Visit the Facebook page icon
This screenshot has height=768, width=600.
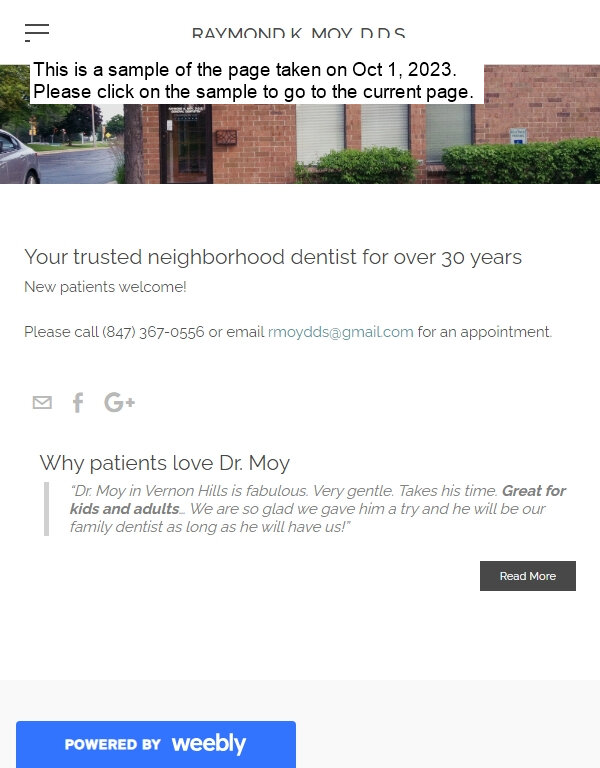point(78,403)
